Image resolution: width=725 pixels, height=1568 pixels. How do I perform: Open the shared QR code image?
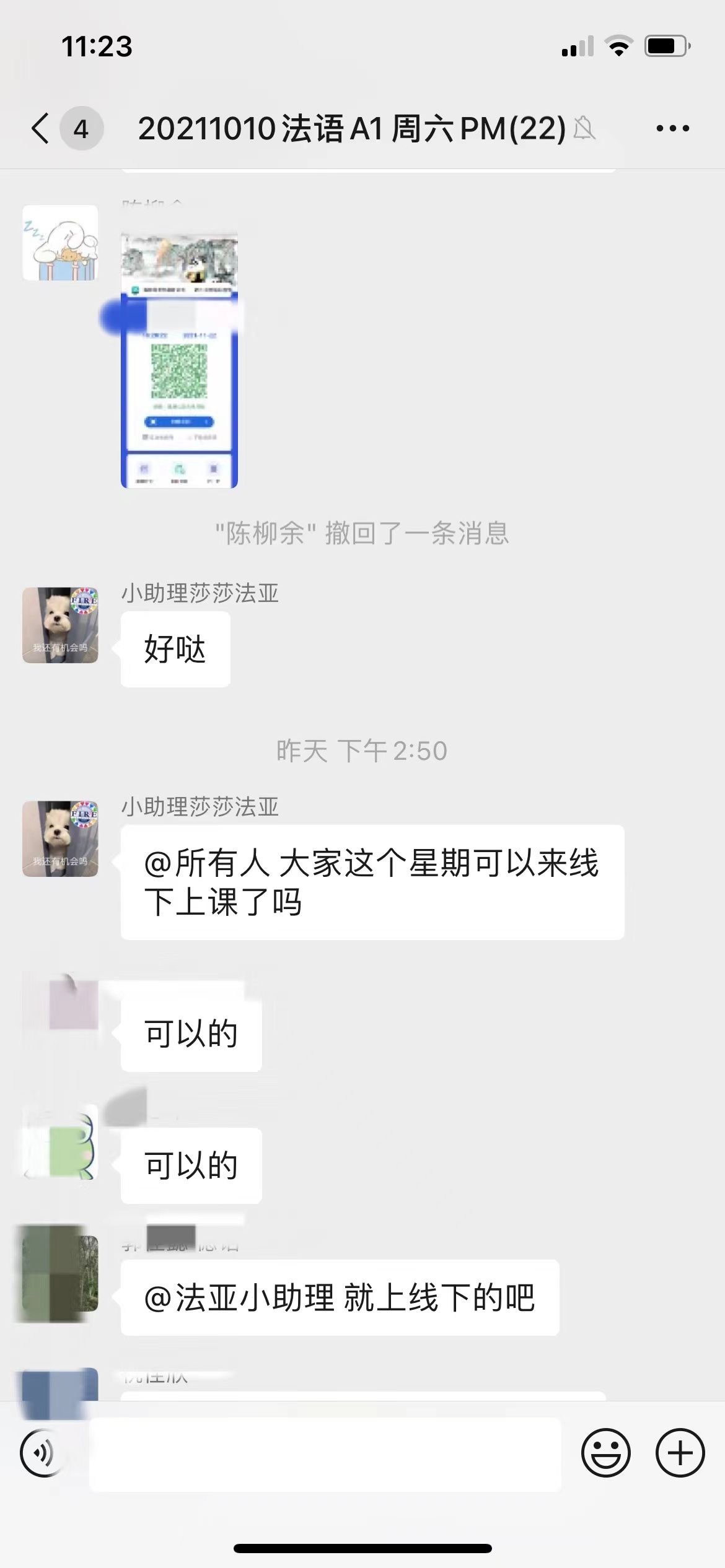click(179, 361)
